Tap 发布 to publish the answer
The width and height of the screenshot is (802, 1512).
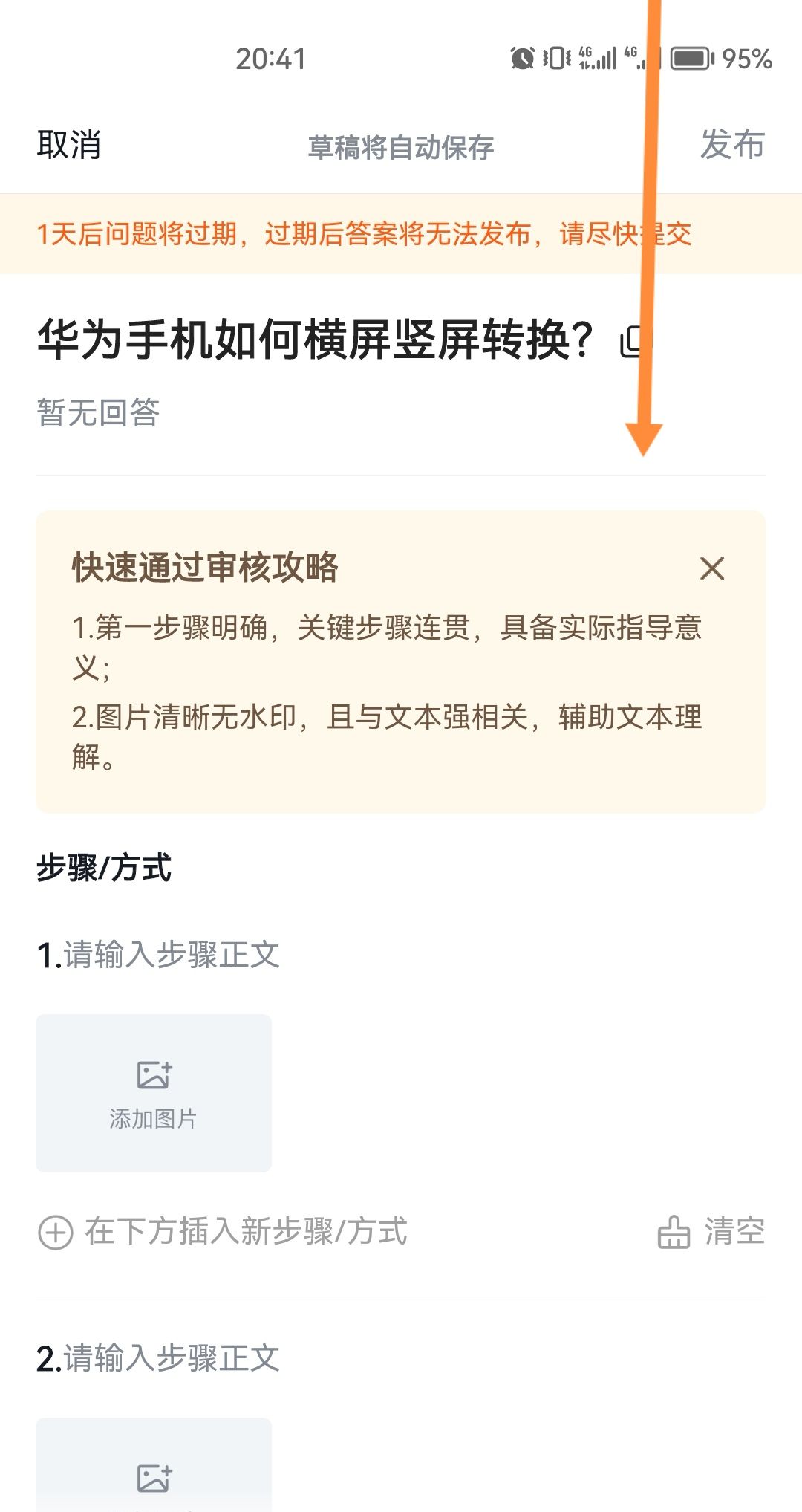[731, 144]
